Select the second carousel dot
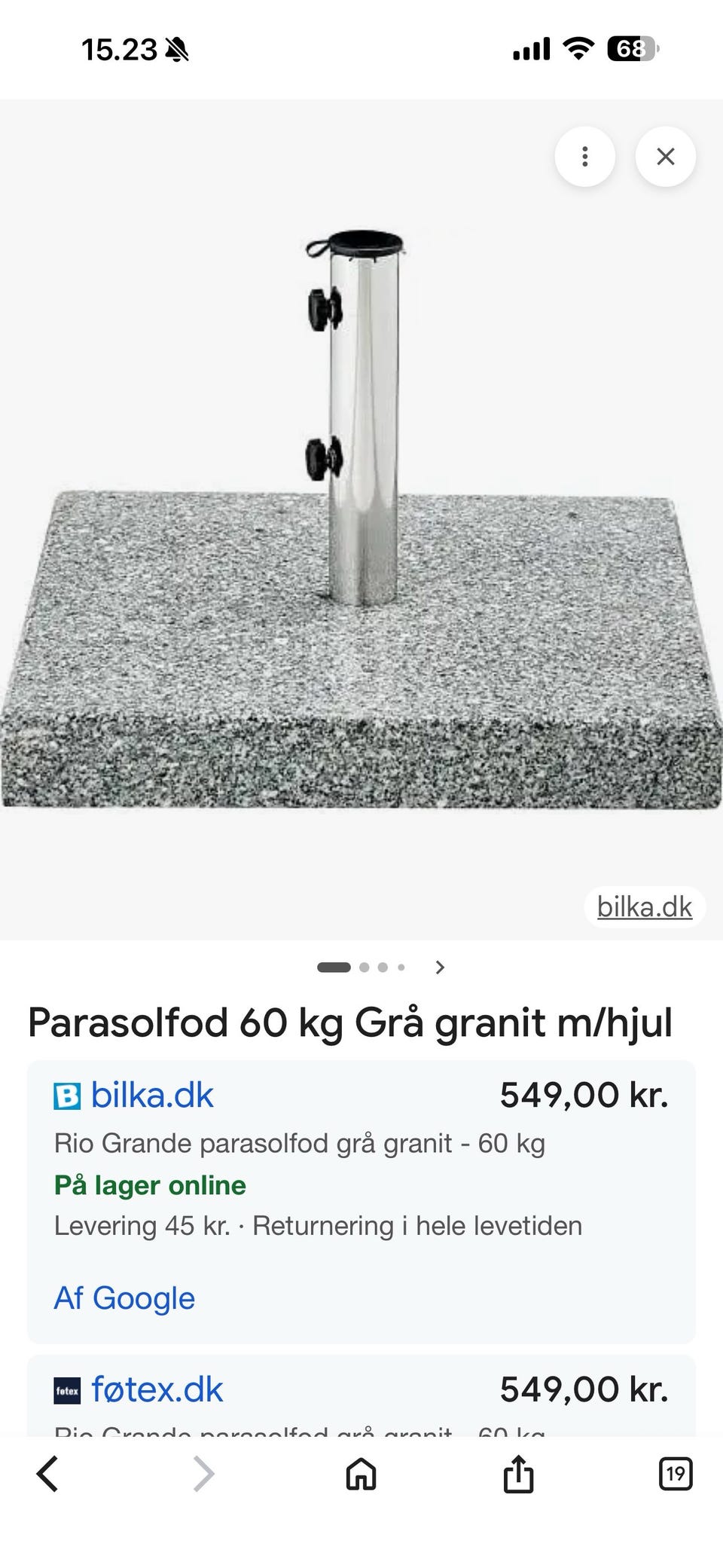This screenshot has width=723, height=1568. 365,967
